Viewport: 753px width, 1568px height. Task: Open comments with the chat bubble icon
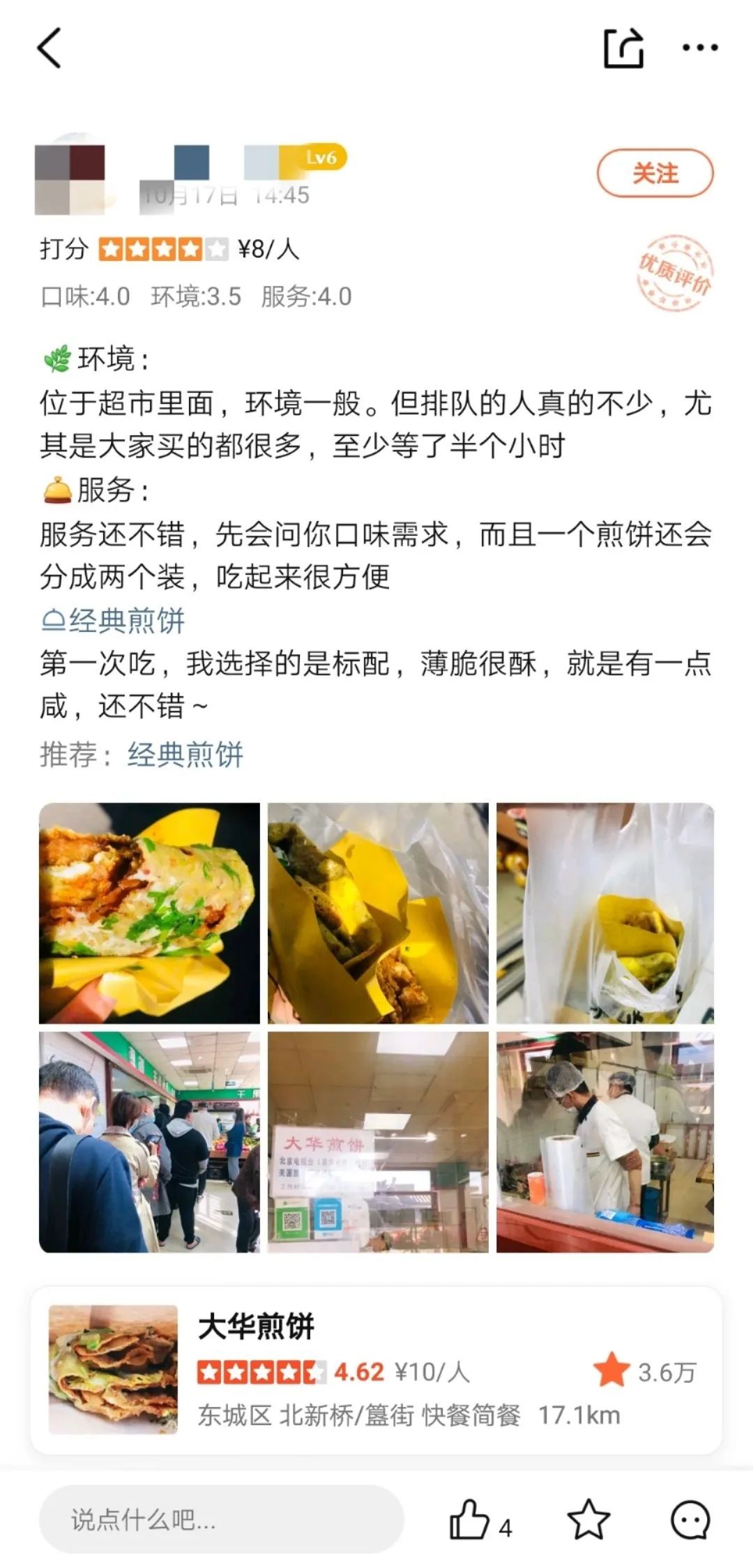(690, 1520)
